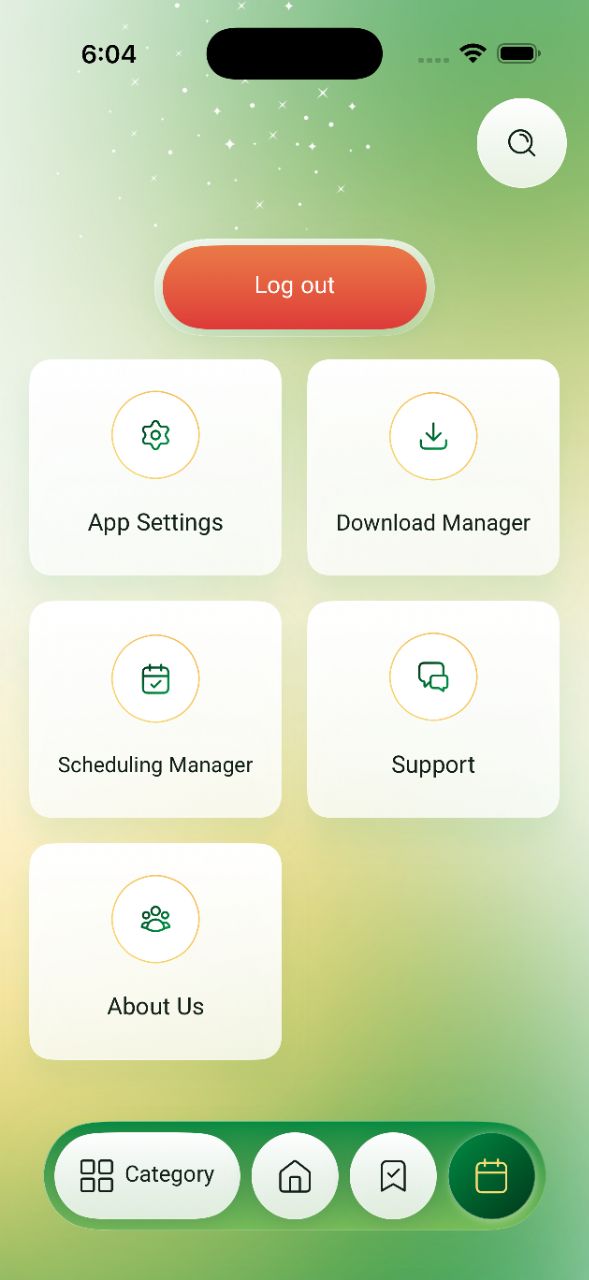Go to the home tab
The height and width of the screenshot is (1280, 589).
click(295, 1175)
